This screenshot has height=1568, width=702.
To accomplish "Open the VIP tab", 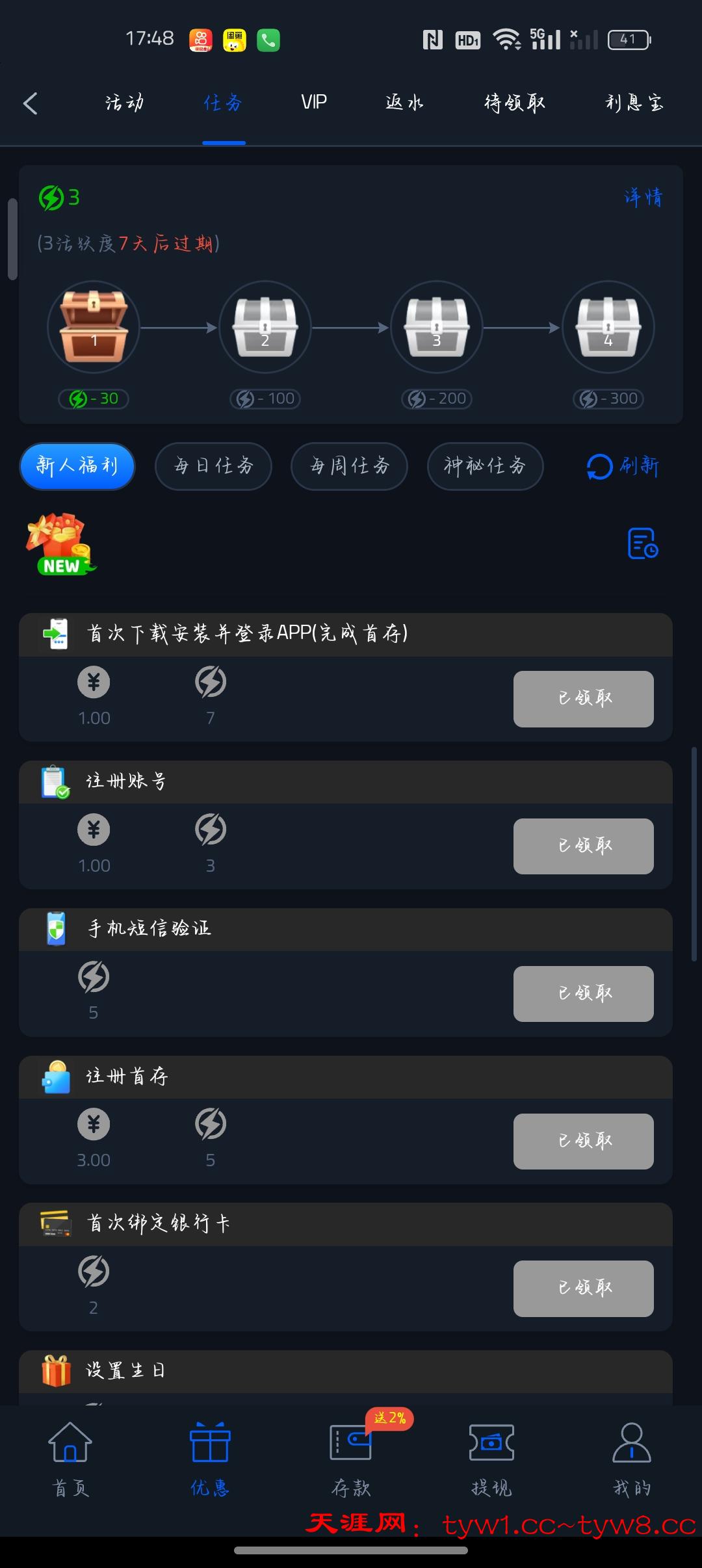I will pyautogui.click(x=314, y=103).
